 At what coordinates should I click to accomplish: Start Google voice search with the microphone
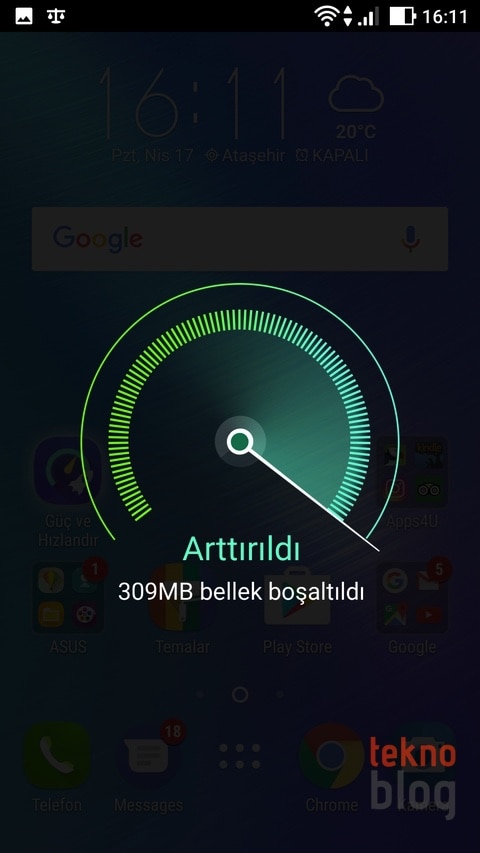[410, 239]
